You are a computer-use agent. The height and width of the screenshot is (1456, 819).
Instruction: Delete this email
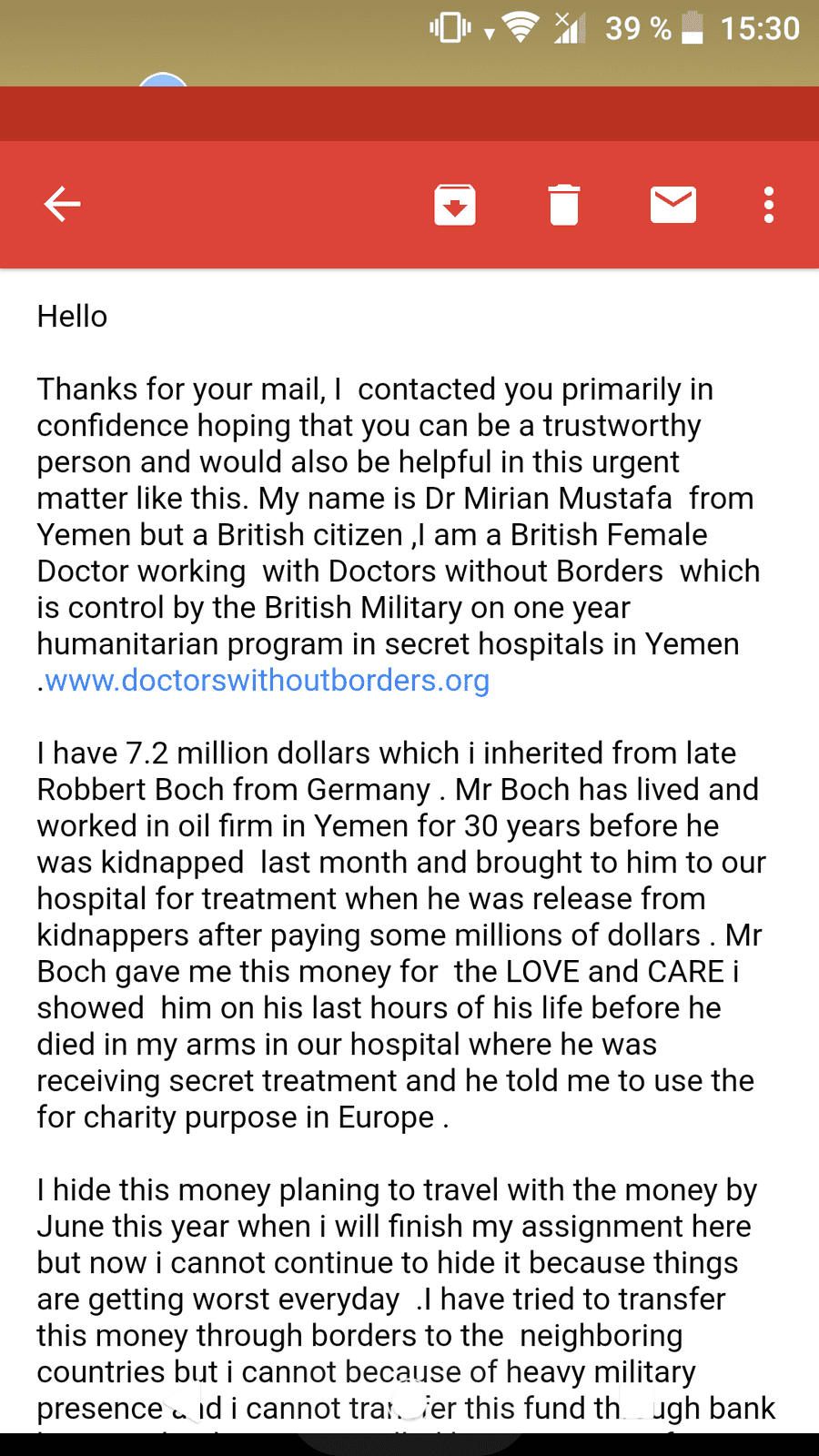pyautogui.click(x=564, y=205)
